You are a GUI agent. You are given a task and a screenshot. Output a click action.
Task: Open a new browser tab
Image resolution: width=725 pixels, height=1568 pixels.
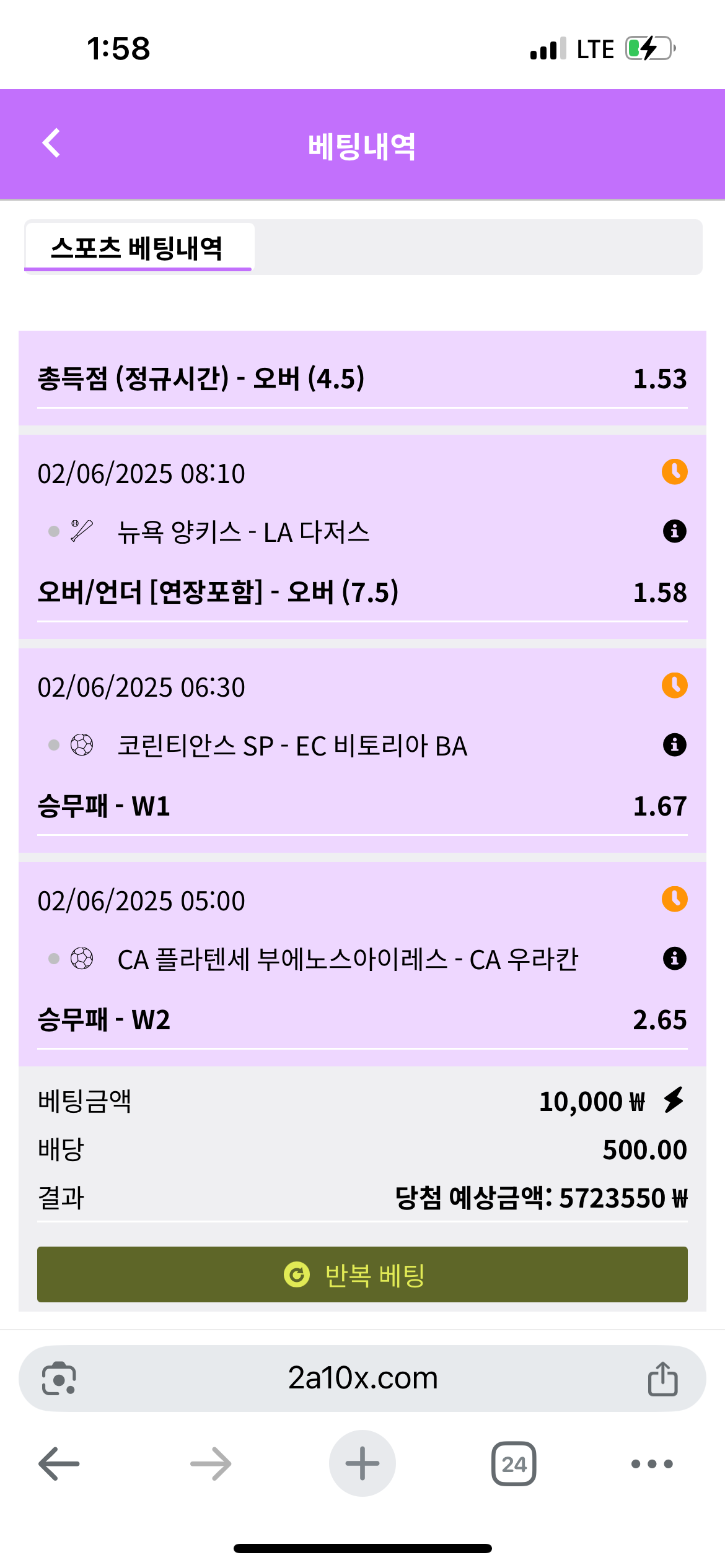pos(362,1464)
